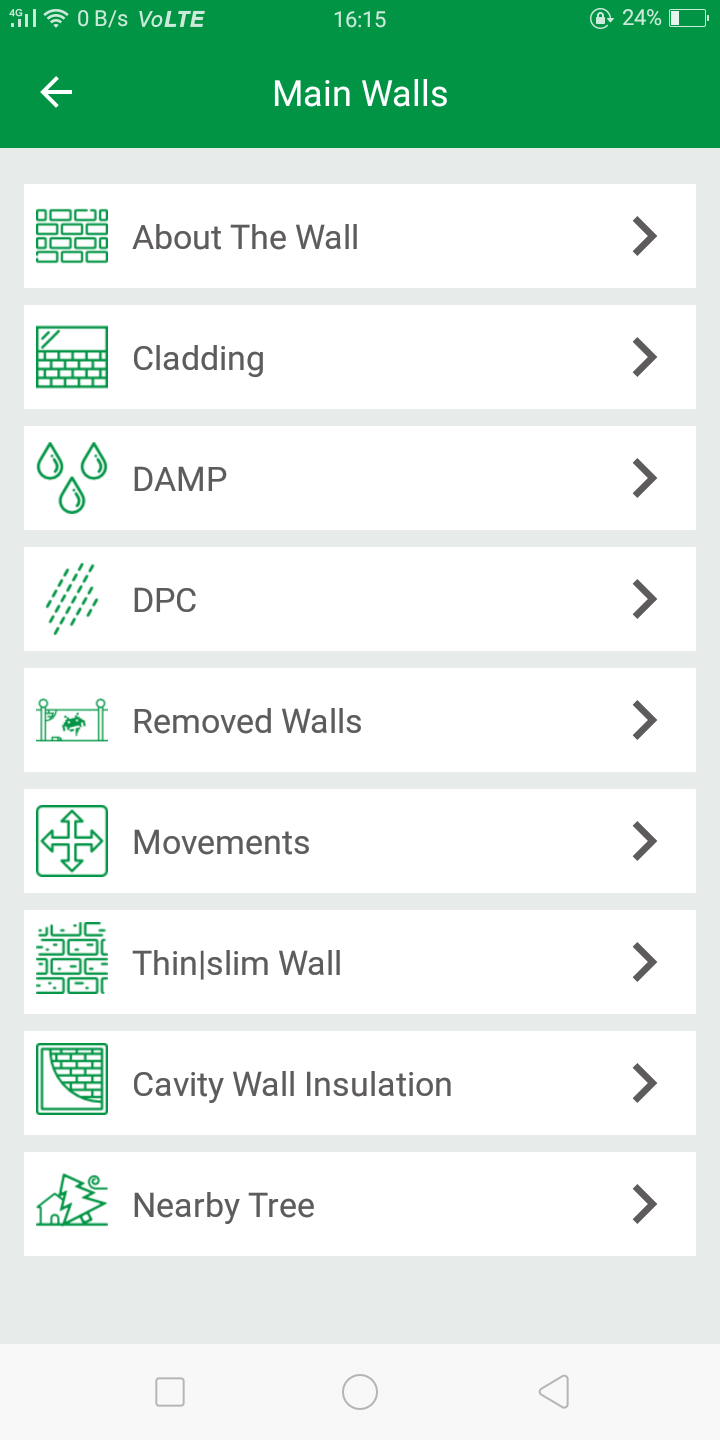Go back from Main Walls screen
The image size is (720, 1440).
(x=56, y=93)
